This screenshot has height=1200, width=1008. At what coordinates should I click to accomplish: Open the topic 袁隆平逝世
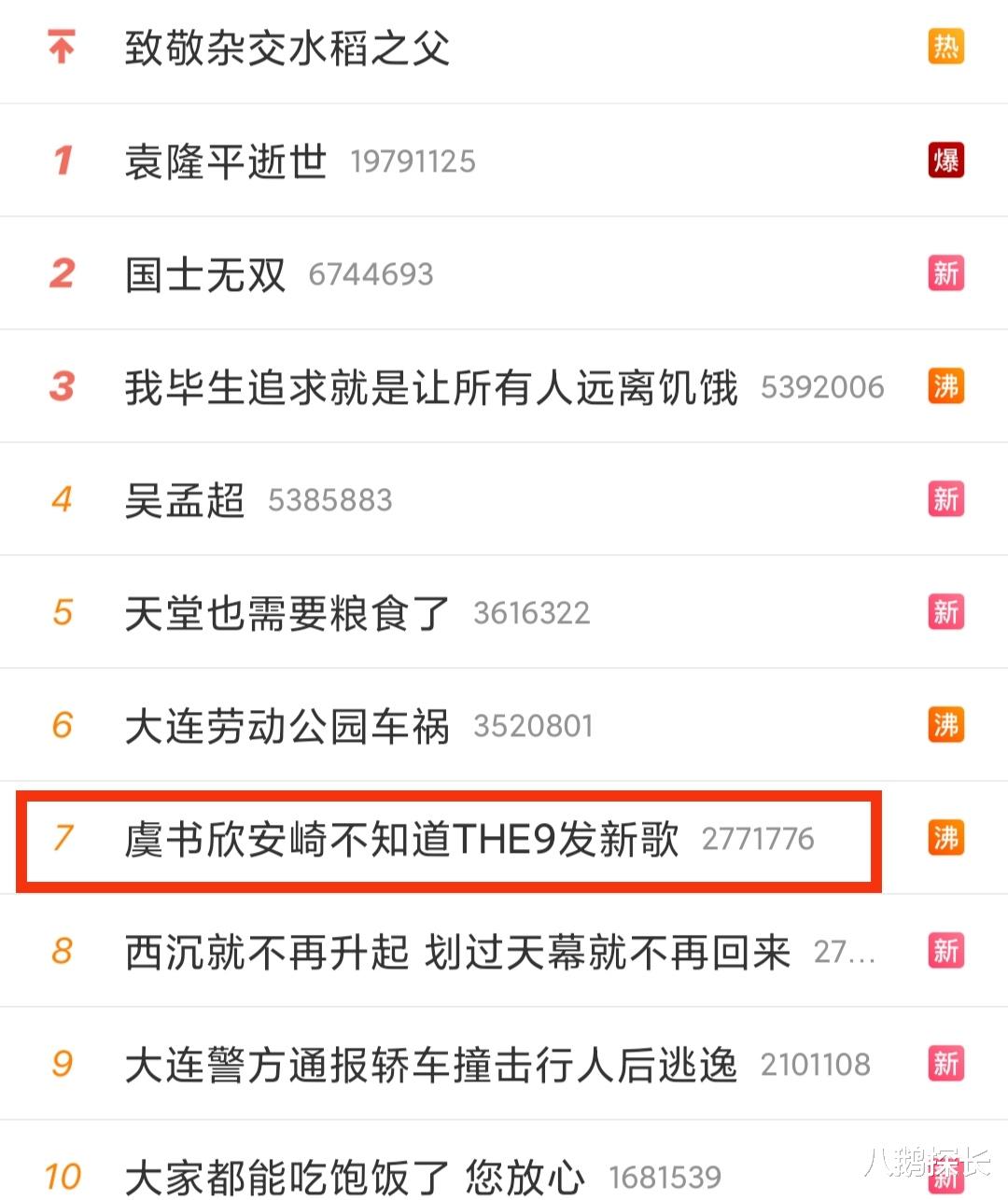224,160
